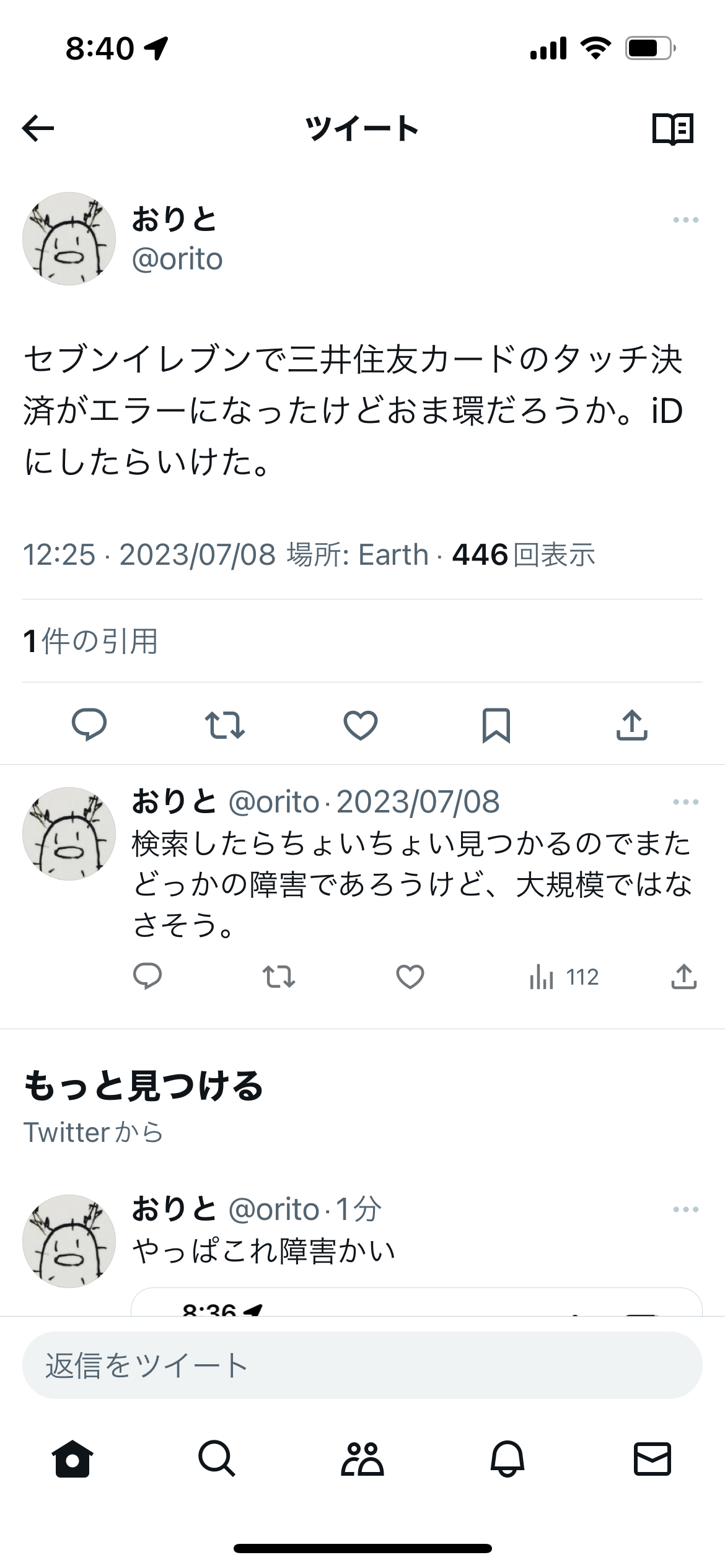
Task: Open overflow menu on 検索したら reply
Action: 685,802
